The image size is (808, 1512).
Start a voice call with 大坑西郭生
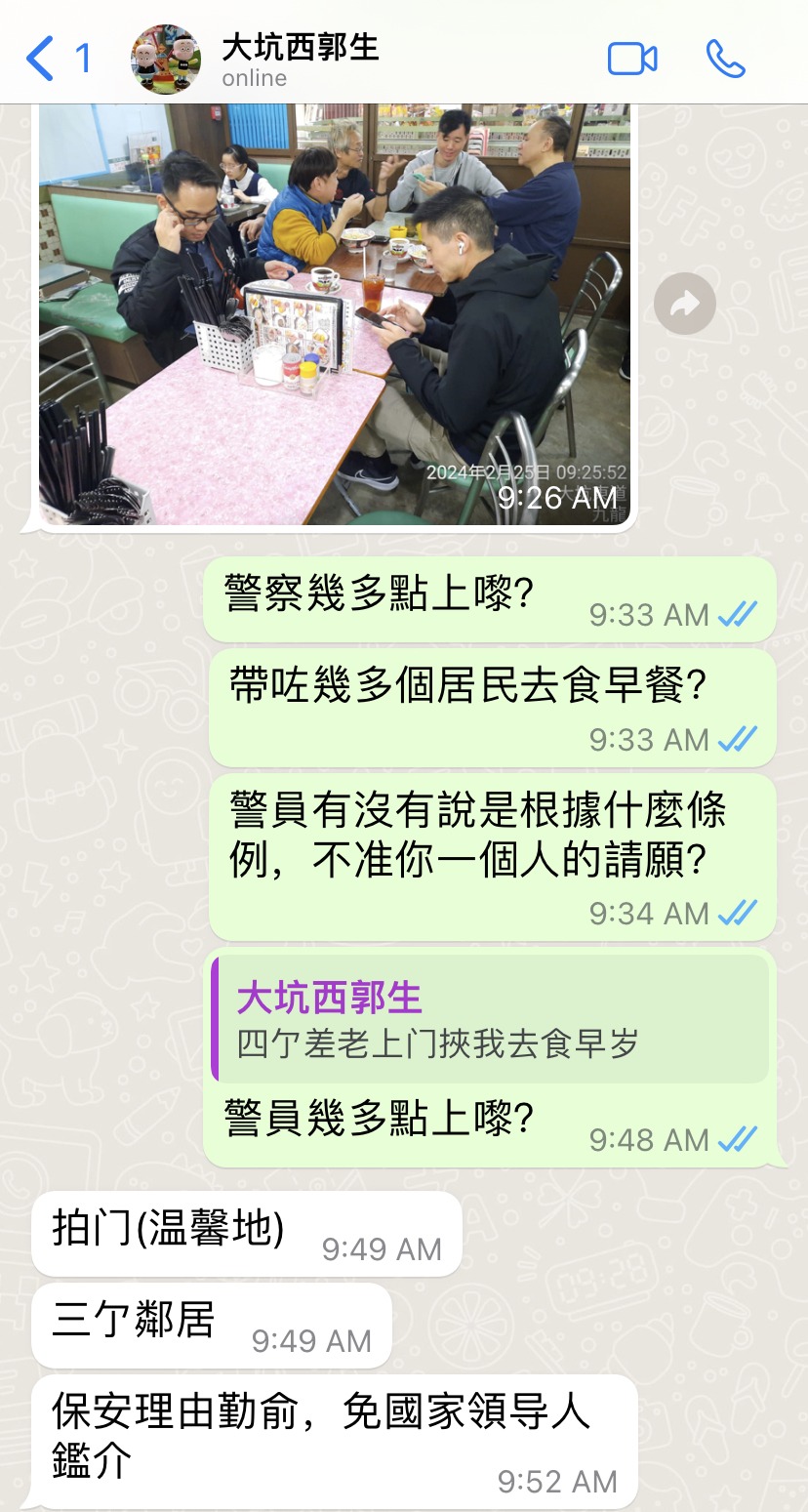pos(725,59)
